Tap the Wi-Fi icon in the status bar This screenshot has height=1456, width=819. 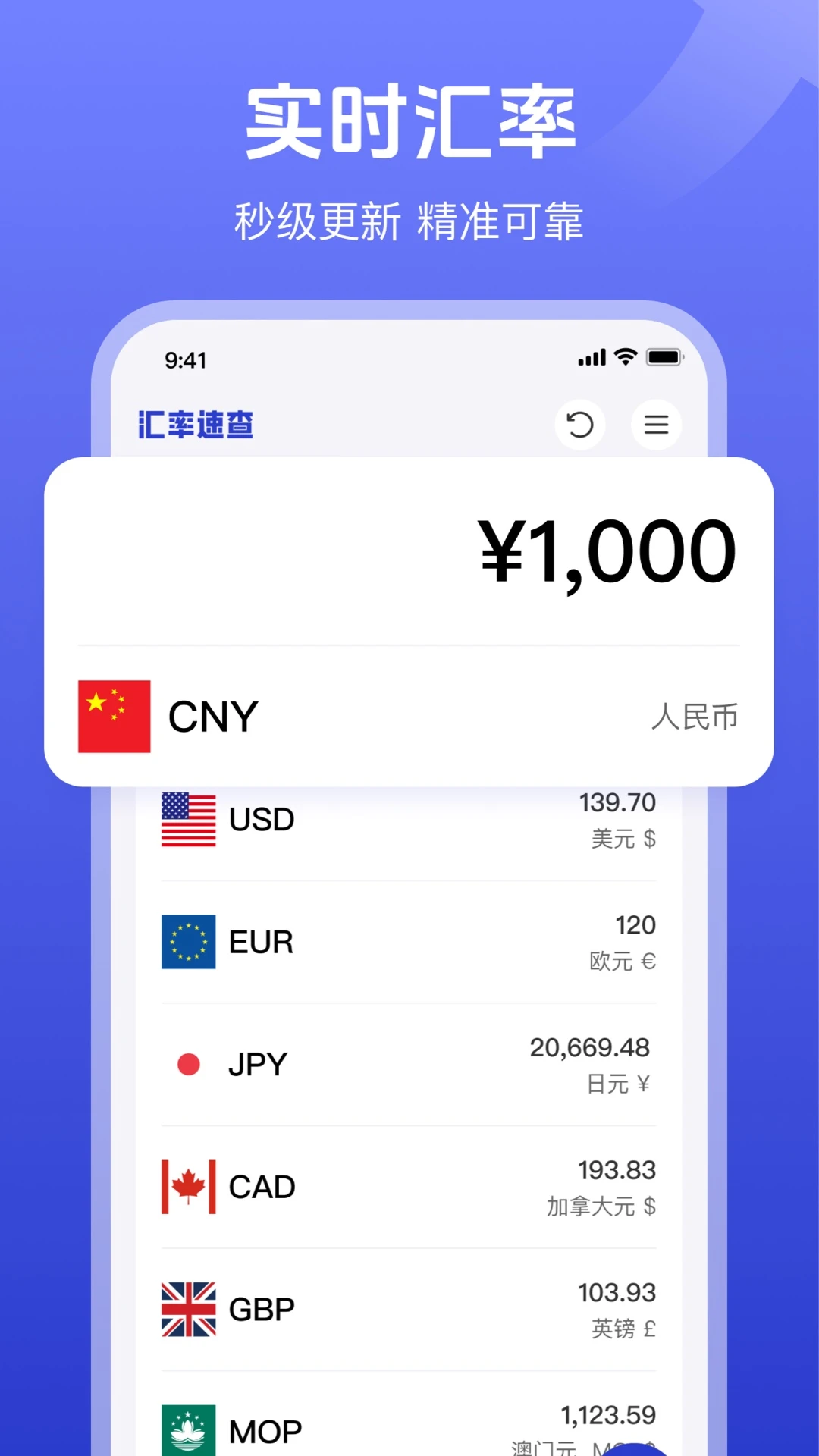pos(623,356)
